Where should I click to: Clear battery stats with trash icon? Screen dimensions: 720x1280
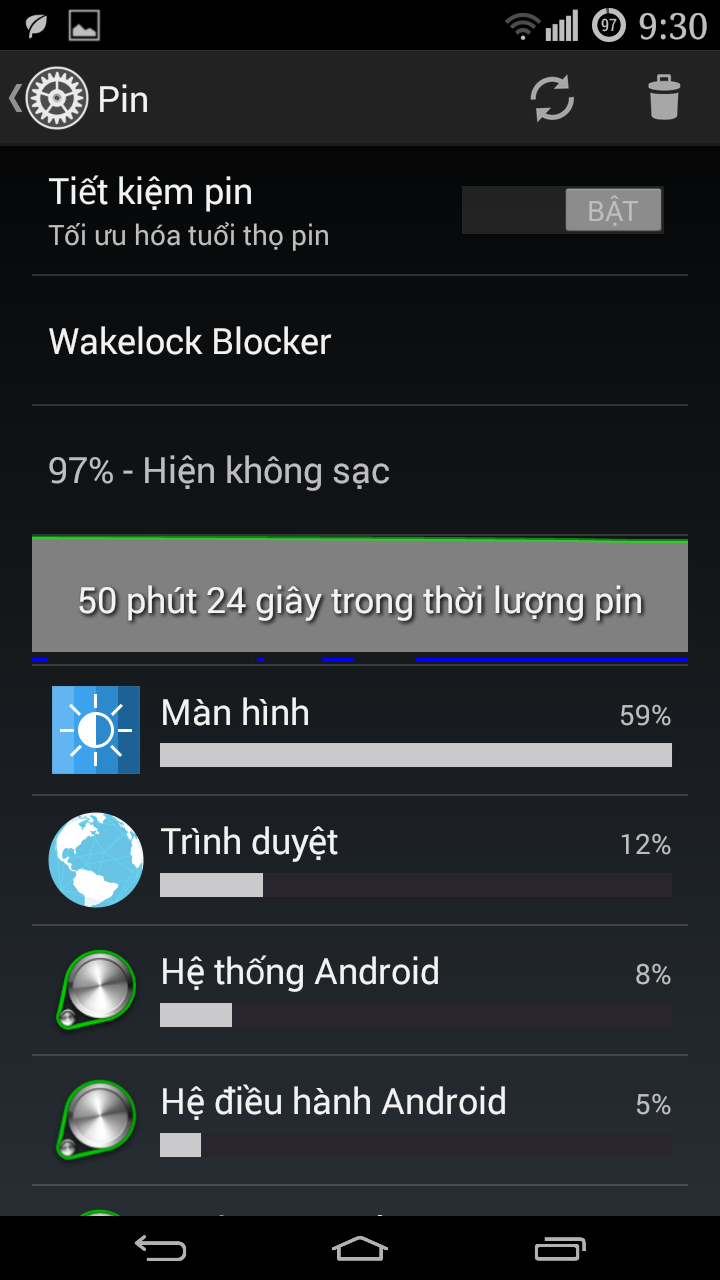[x=664, y=99]
